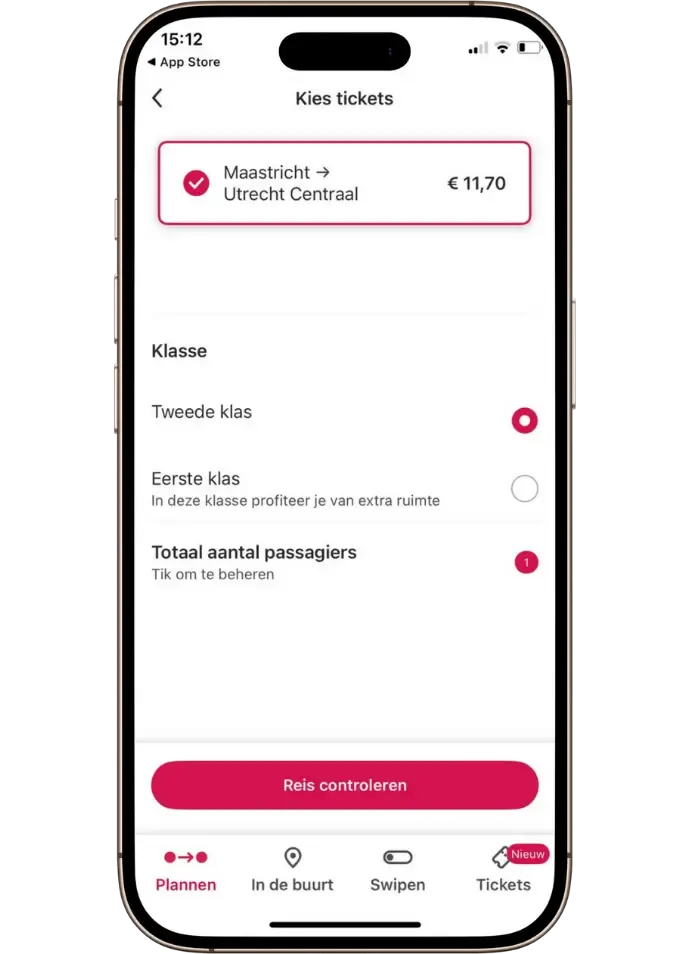Tap the Reis controleren button

coord(344,785)
